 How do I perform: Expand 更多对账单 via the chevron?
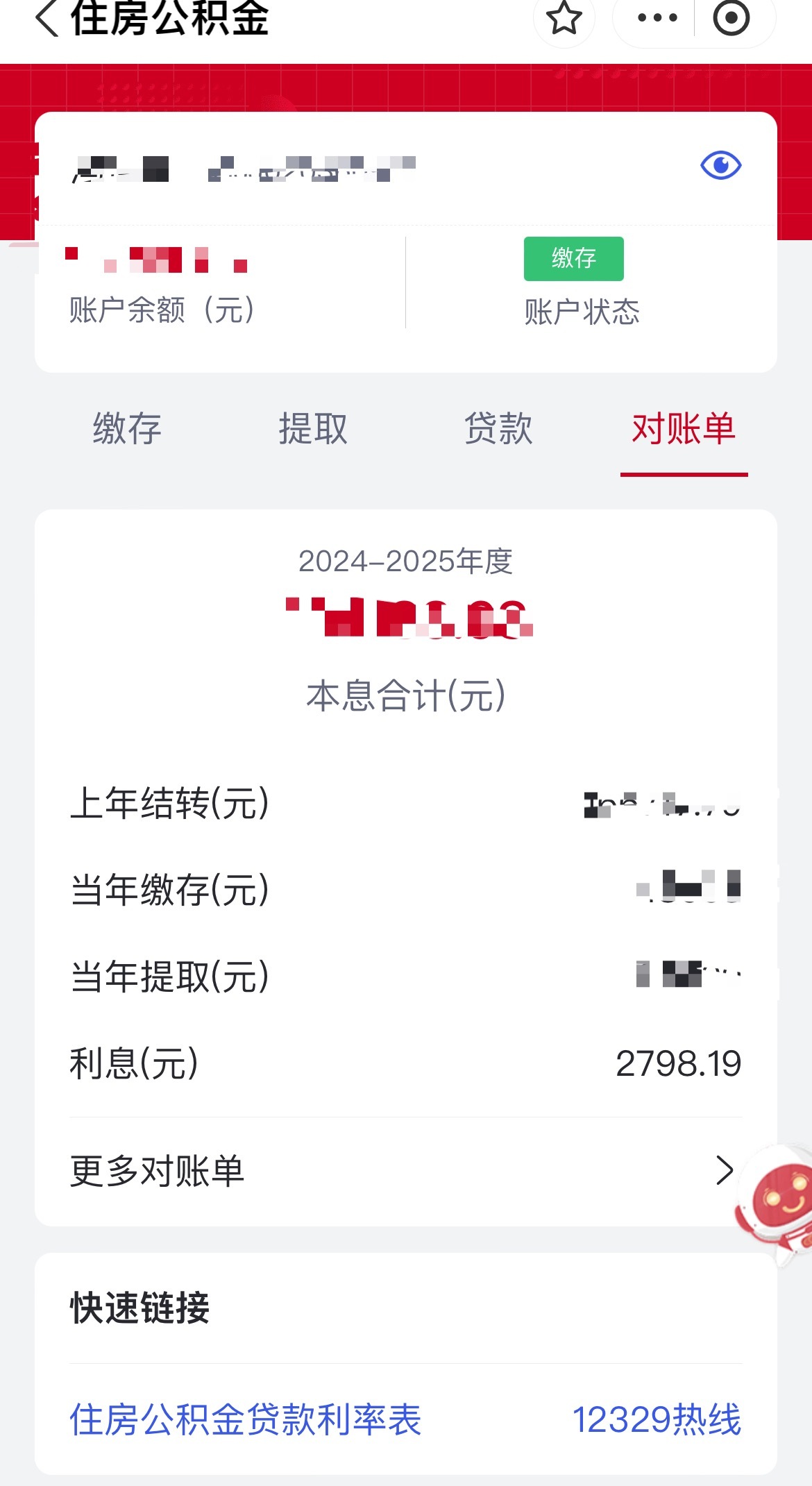click(x=725, y=1170)
